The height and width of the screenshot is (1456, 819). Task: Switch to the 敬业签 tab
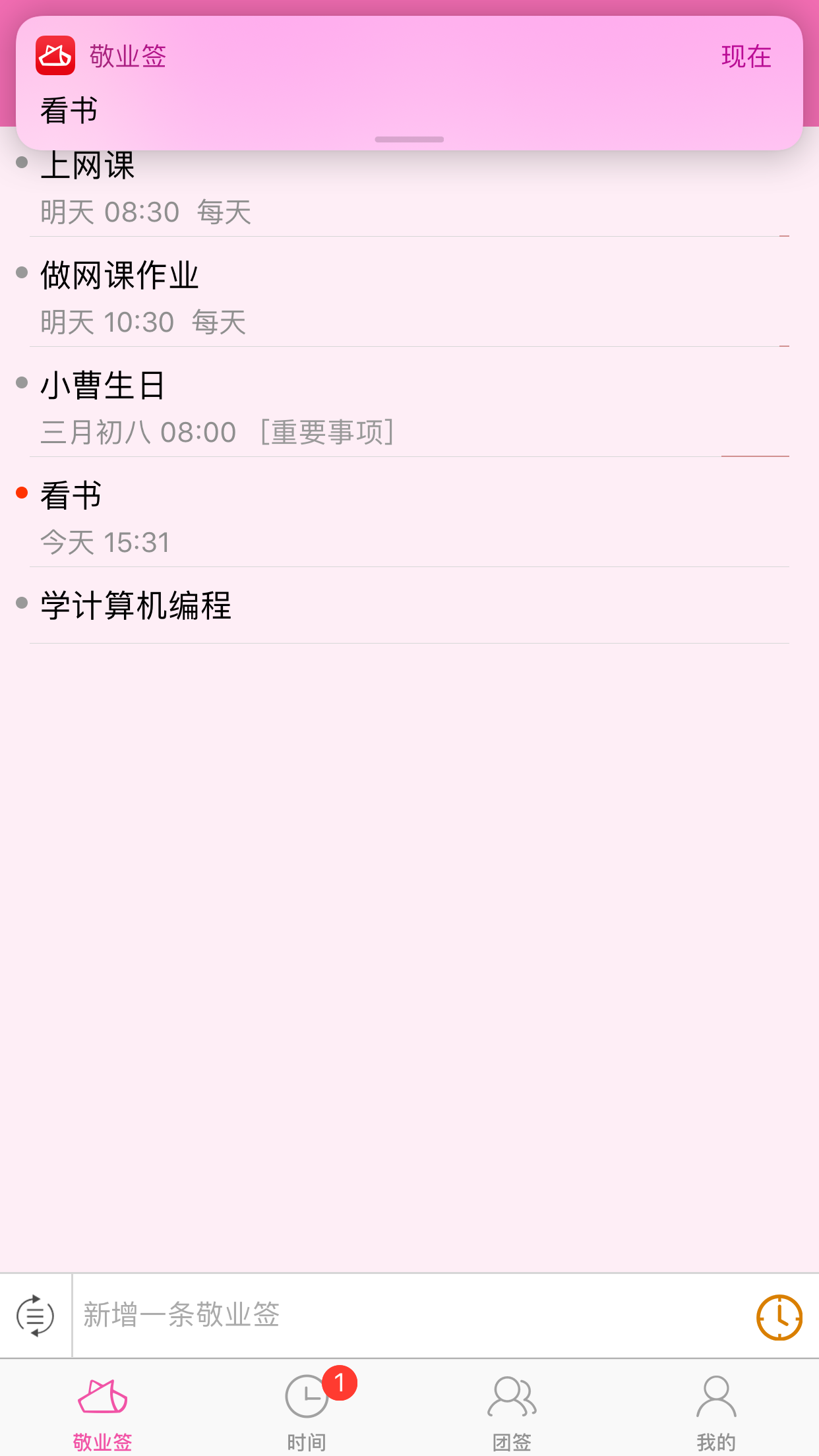102,1412
